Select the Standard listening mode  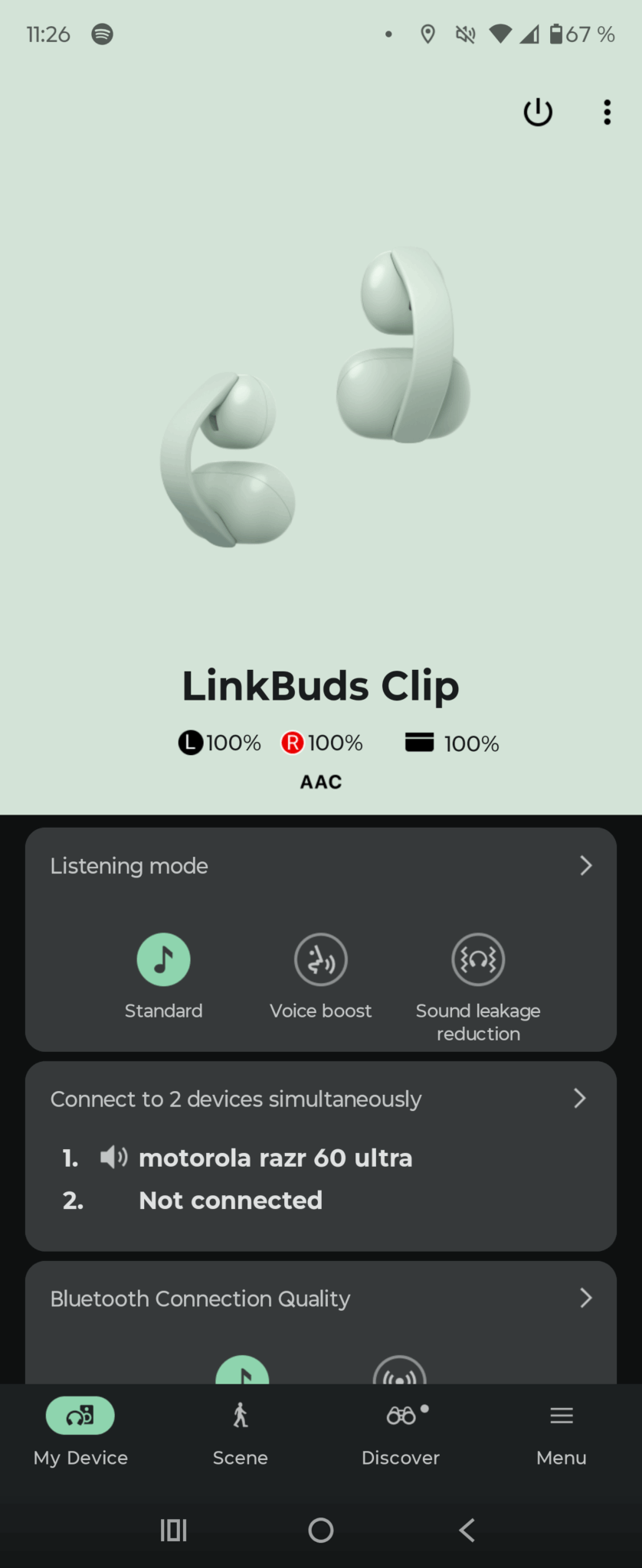click(x=163, y=960)
